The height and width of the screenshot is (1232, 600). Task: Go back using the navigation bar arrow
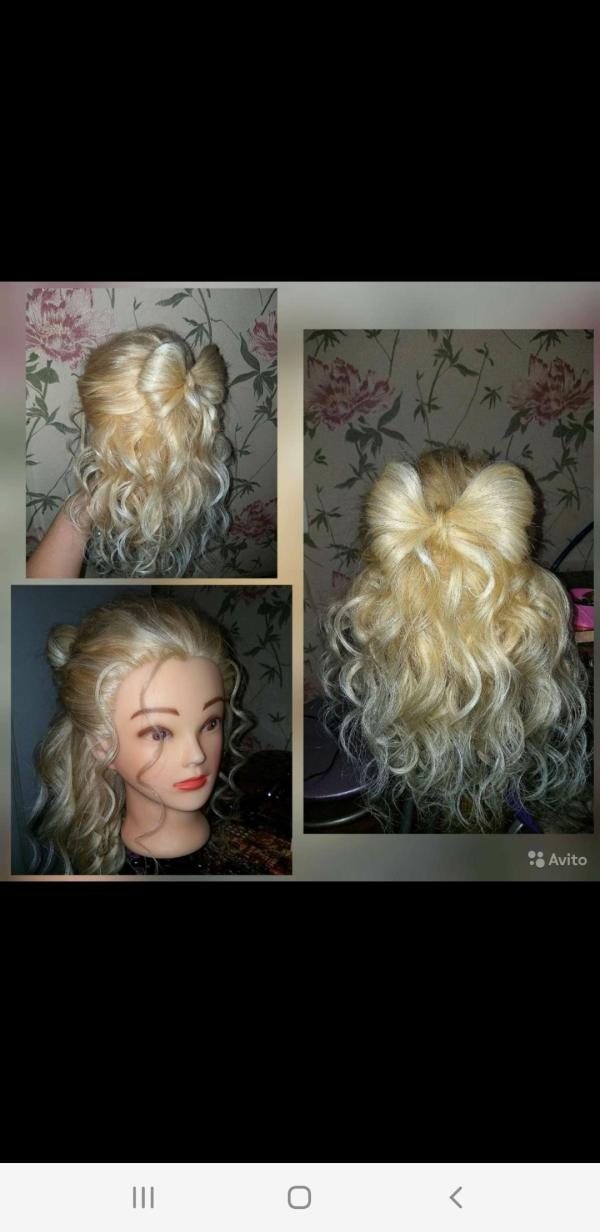click(456, 1197)
